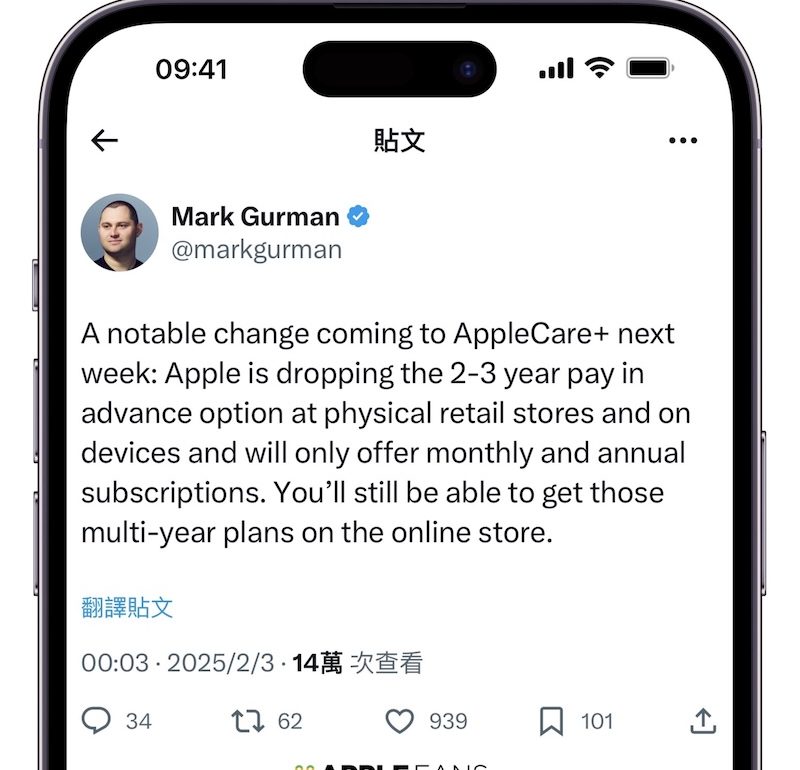Repost this AppleCare+ post
Screen dimensions: 800x770
tap(246, 721)
